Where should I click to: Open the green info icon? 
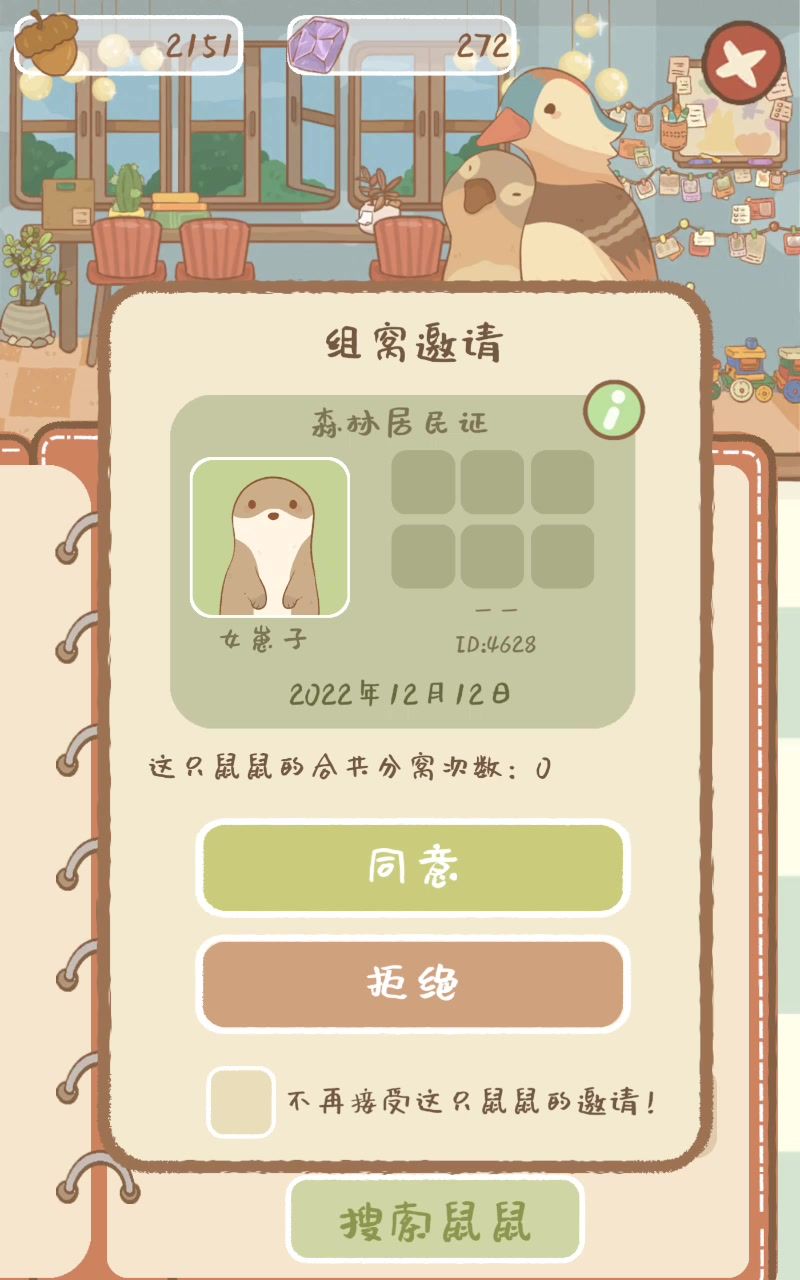[x=614, y=409]
